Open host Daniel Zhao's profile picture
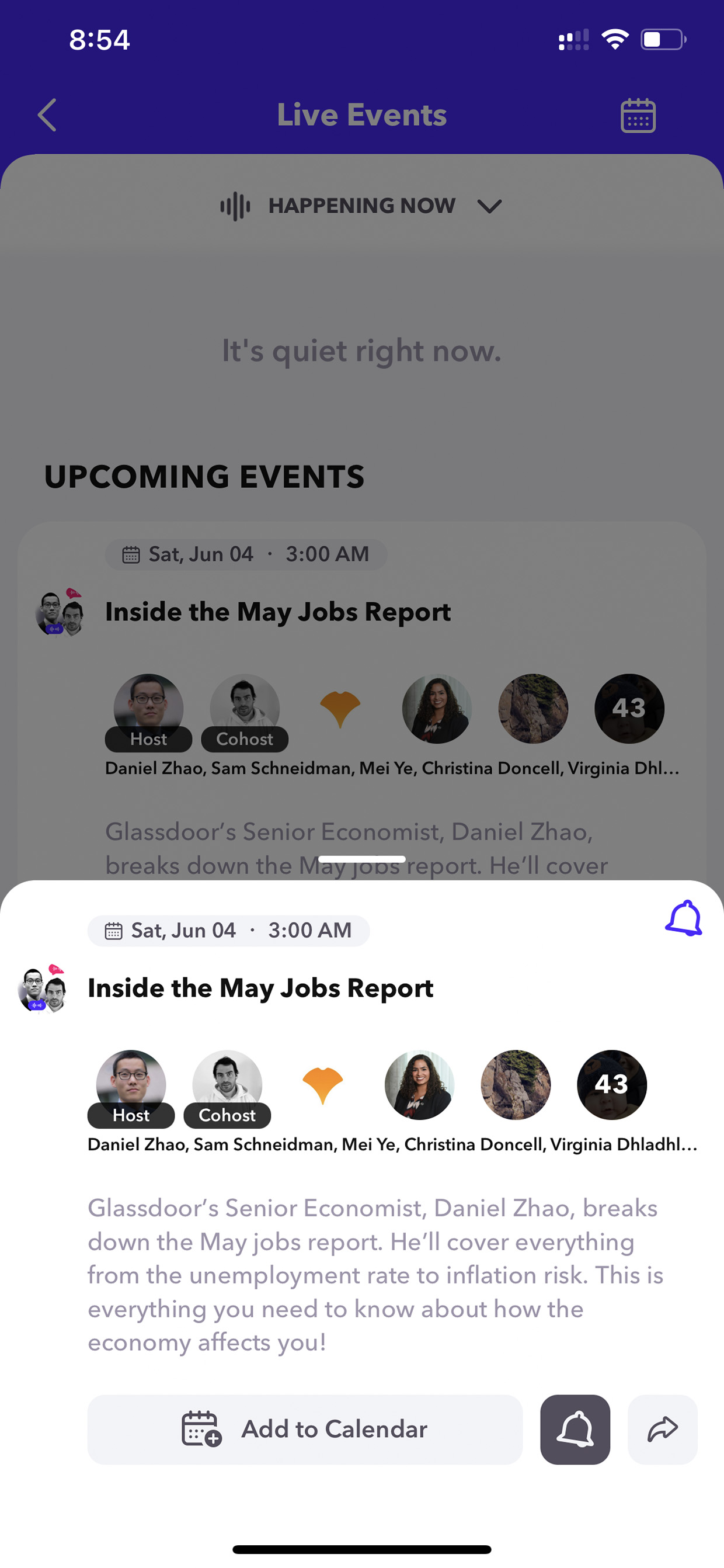The width and height of the screenshot is (724, 1568). pos(131,1085)
